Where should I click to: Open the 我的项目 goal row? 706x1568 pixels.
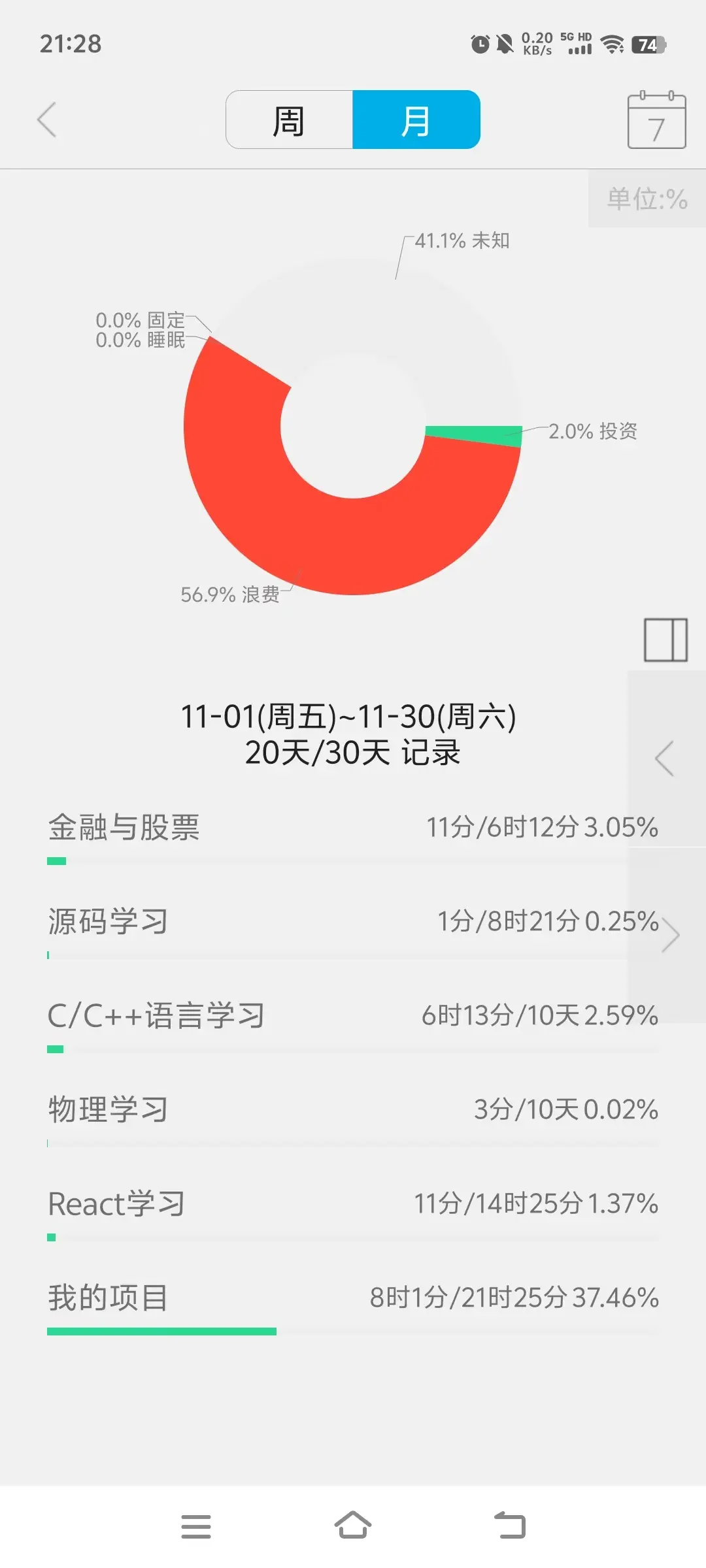[x=353, y=1307]
